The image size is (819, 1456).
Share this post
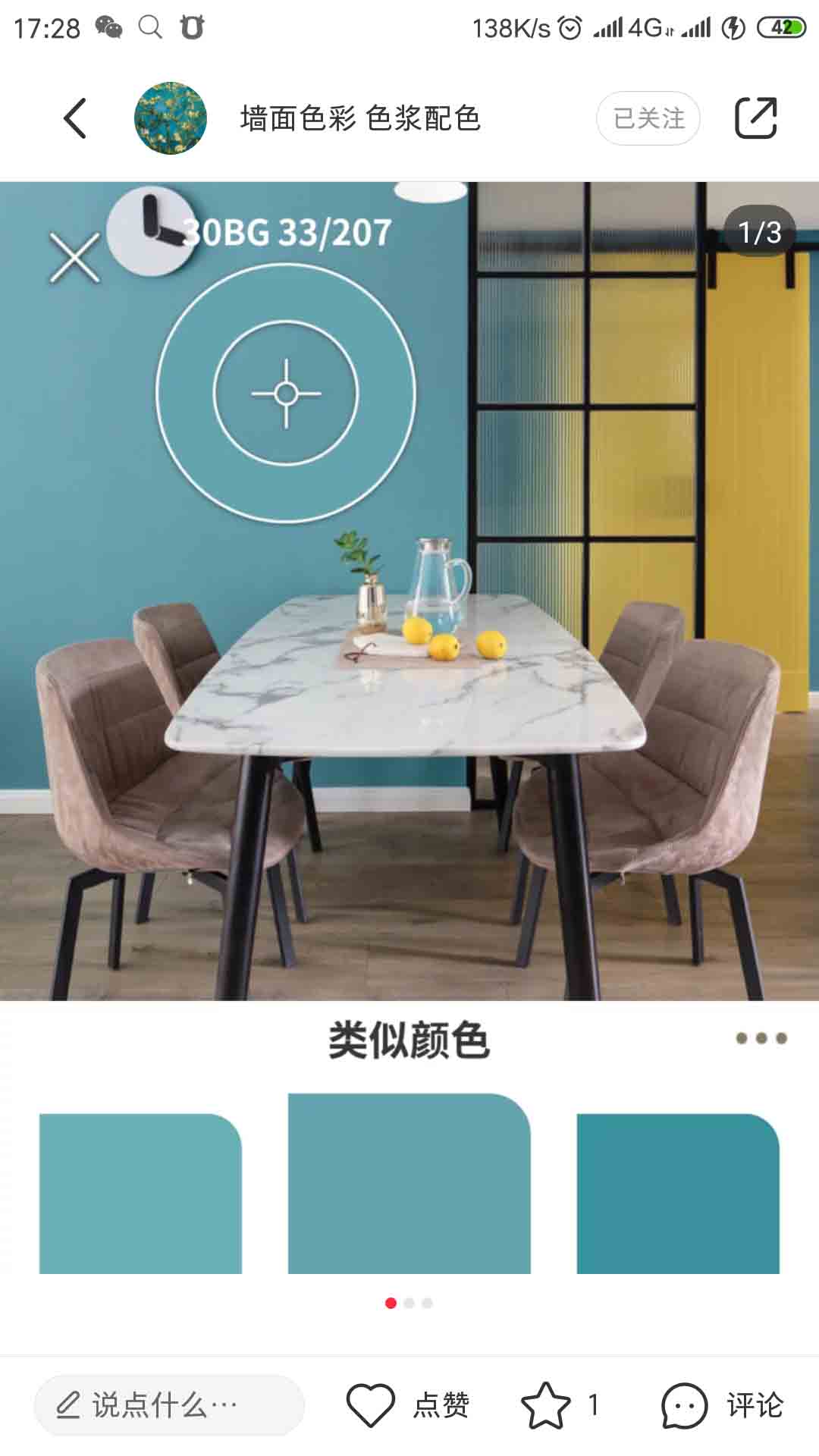click(x=755, y=118)
